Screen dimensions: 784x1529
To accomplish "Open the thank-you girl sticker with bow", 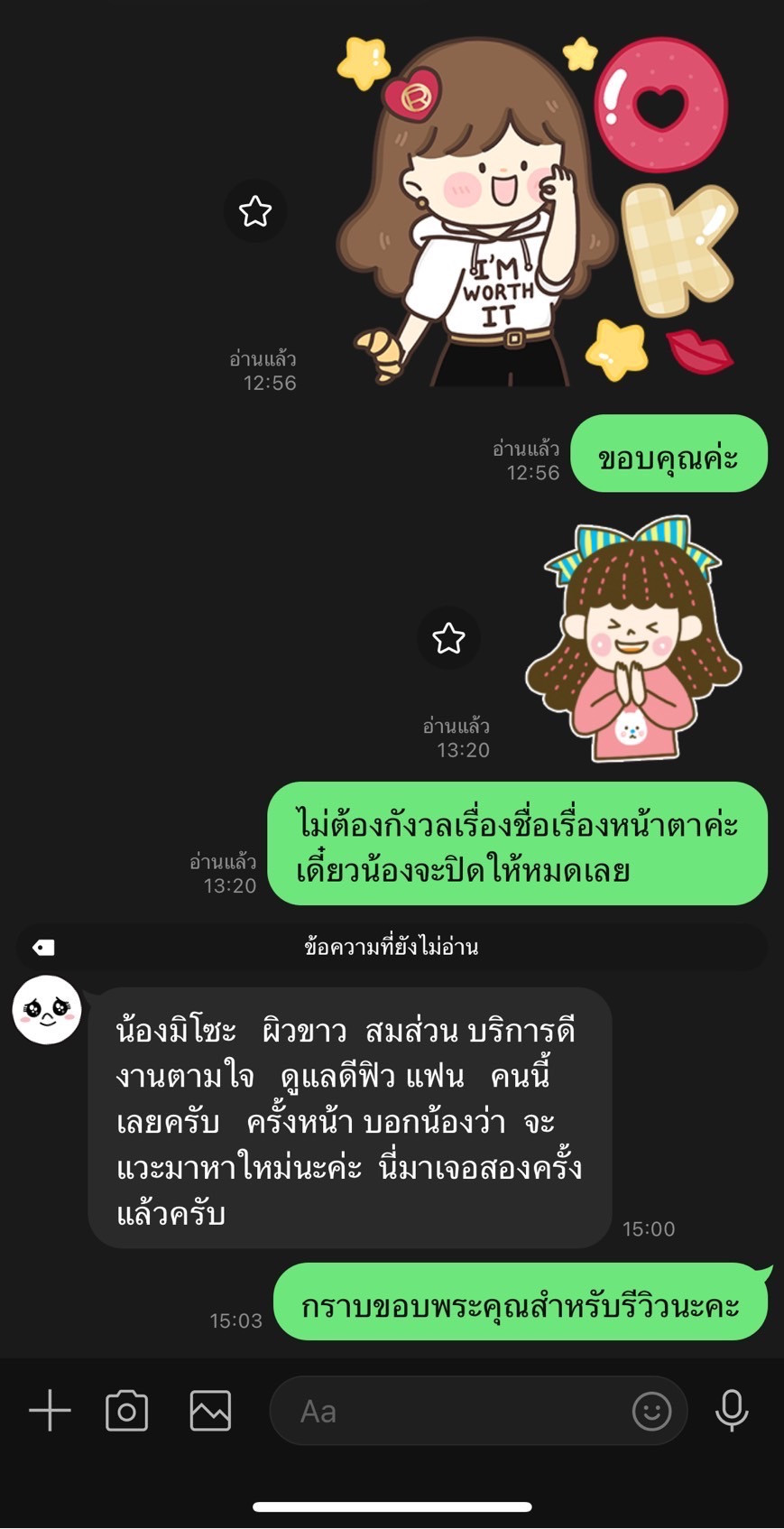I will click(x=633, y=639).
